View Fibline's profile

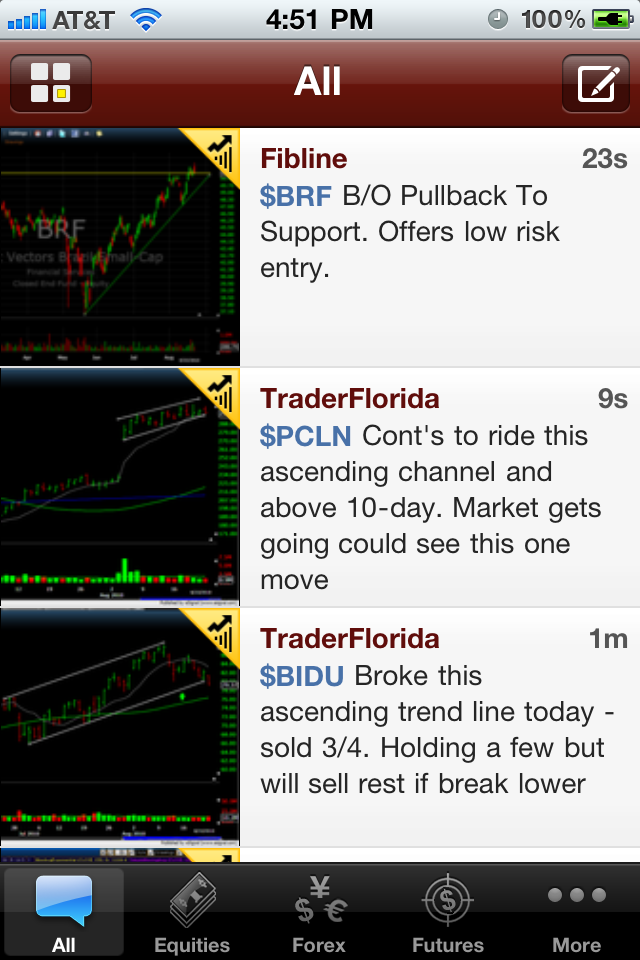coord(304,159)
